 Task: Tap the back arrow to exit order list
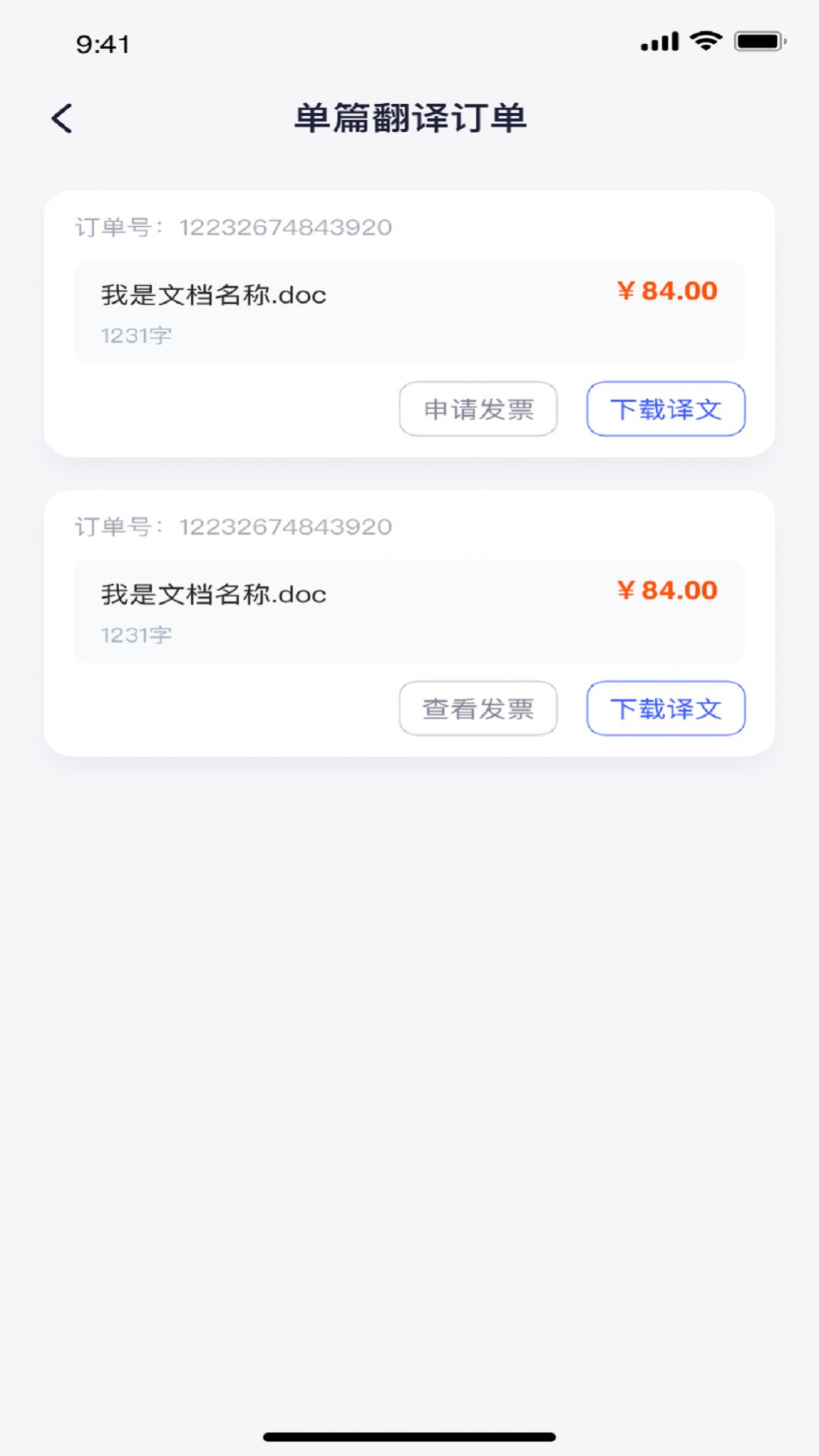(61, 118)
